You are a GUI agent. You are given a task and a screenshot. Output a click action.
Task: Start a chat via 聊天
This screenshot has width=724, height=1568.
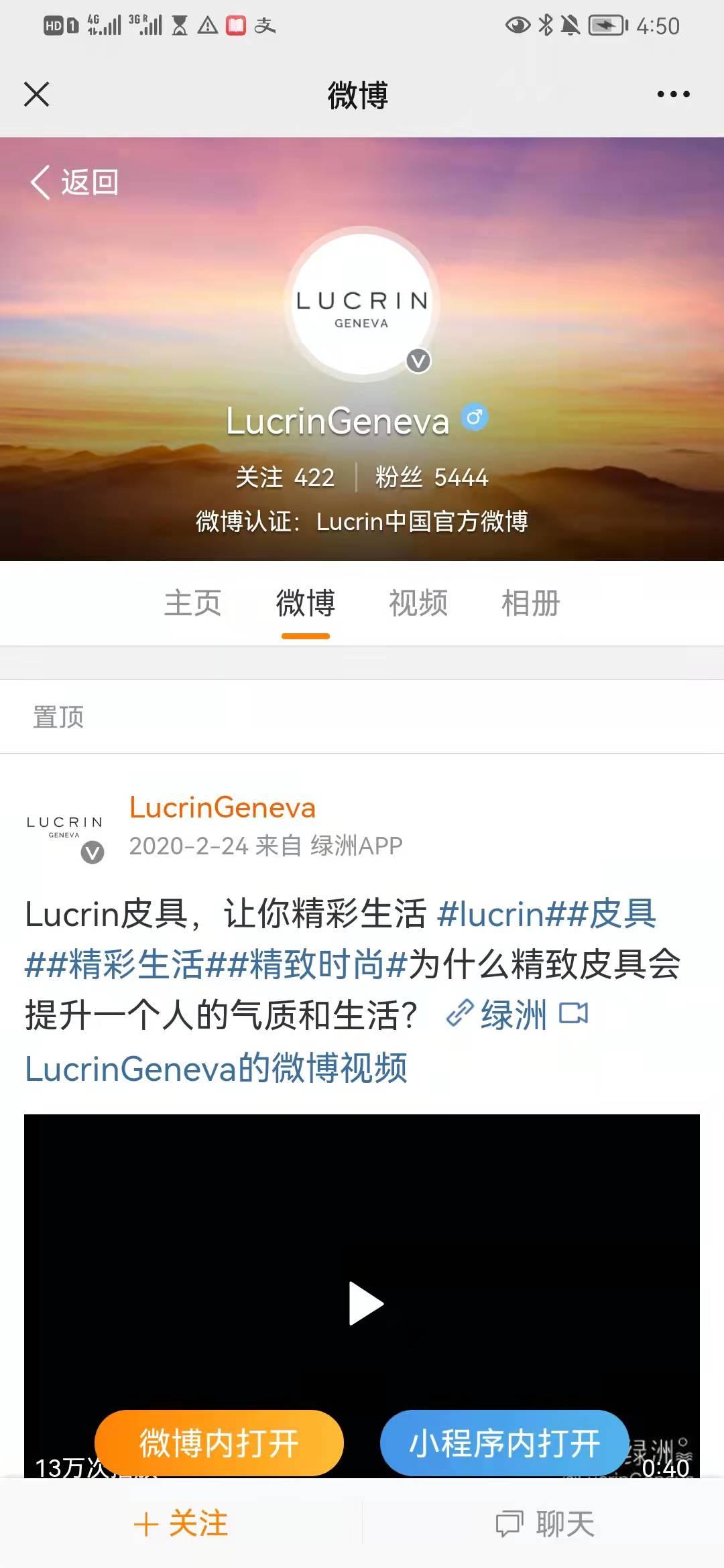tap(544, 1524)
